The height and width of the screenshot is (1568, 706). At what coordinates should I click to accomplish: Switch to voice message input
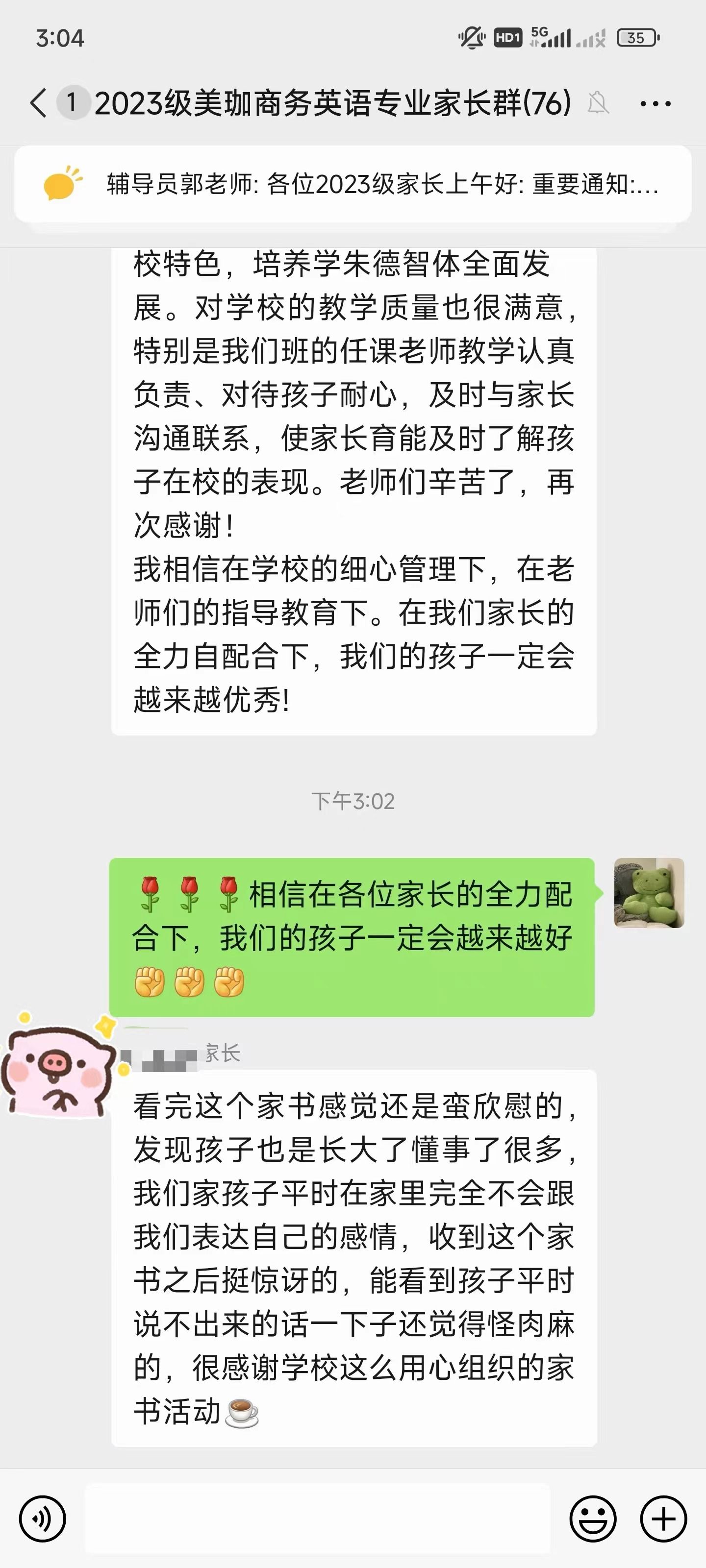(42, 1519)
